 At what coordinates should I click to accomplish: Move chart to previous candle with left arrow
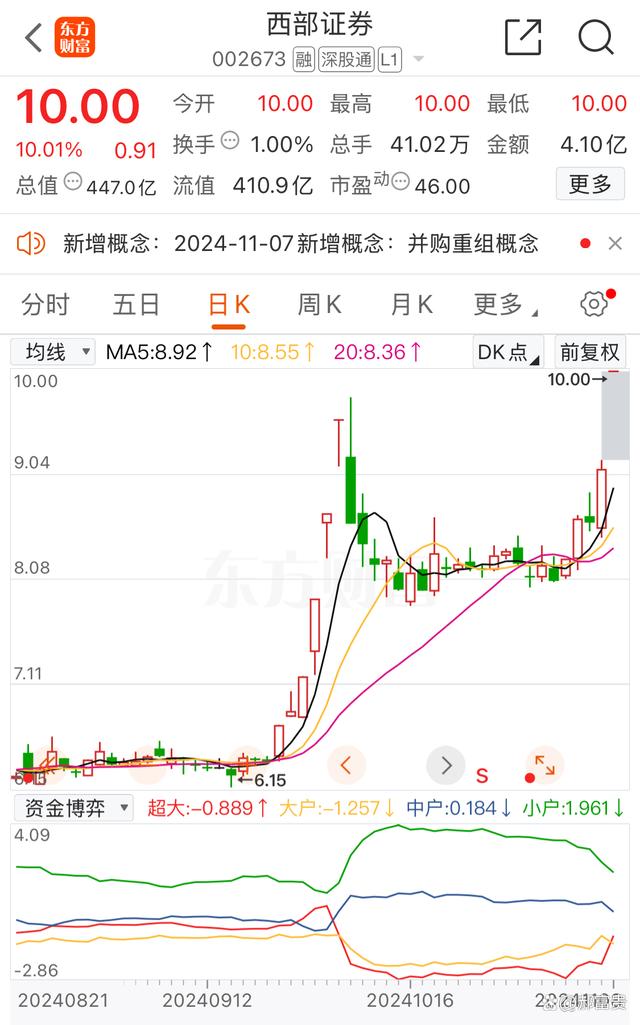click(346, 765)
